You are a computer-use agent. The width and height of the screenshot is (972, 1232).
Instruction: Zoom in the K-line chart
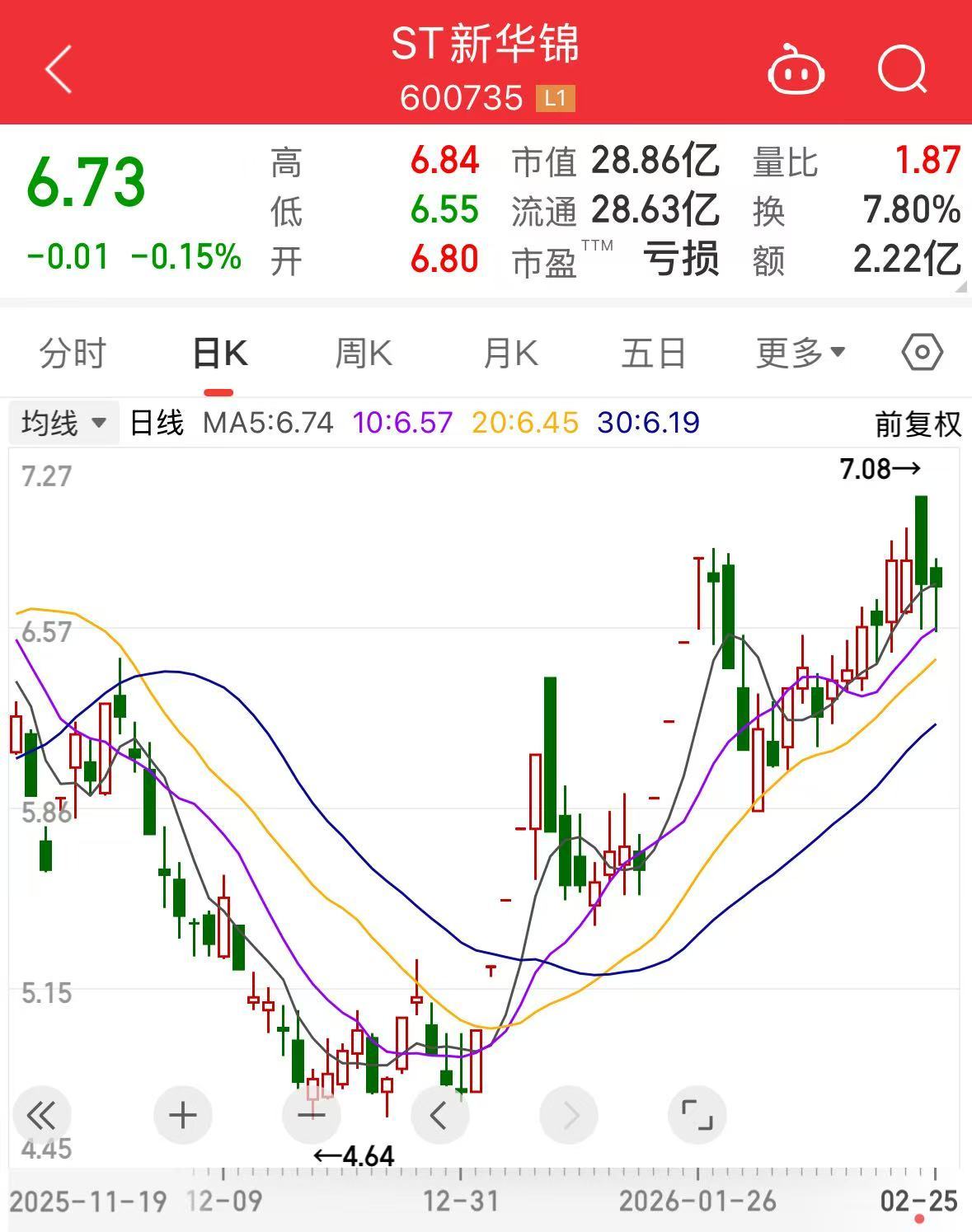tap(182, 1116)
